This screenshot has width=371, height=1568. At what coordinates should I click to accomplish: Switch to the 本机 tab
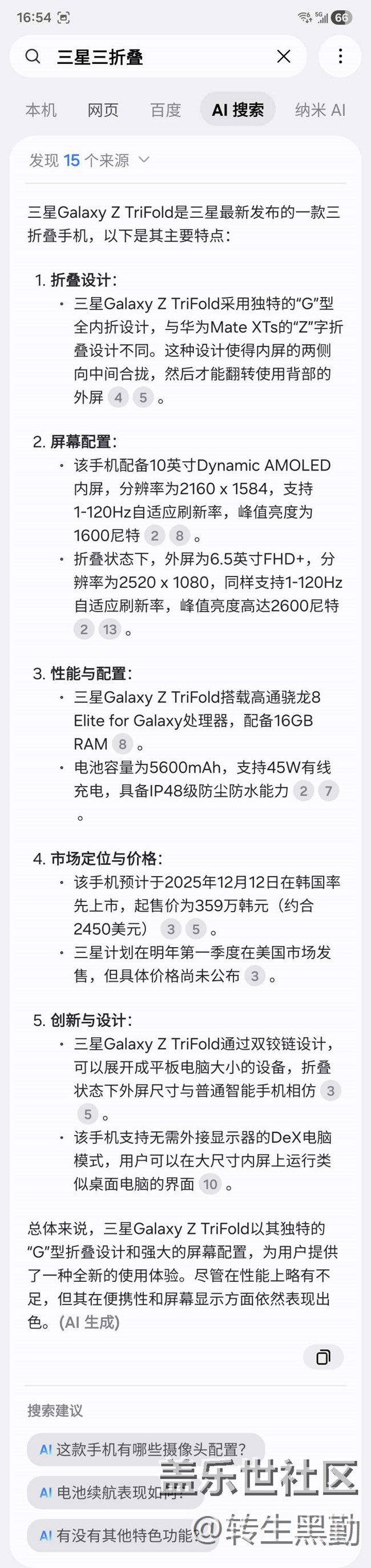click(x=41, y=110)
